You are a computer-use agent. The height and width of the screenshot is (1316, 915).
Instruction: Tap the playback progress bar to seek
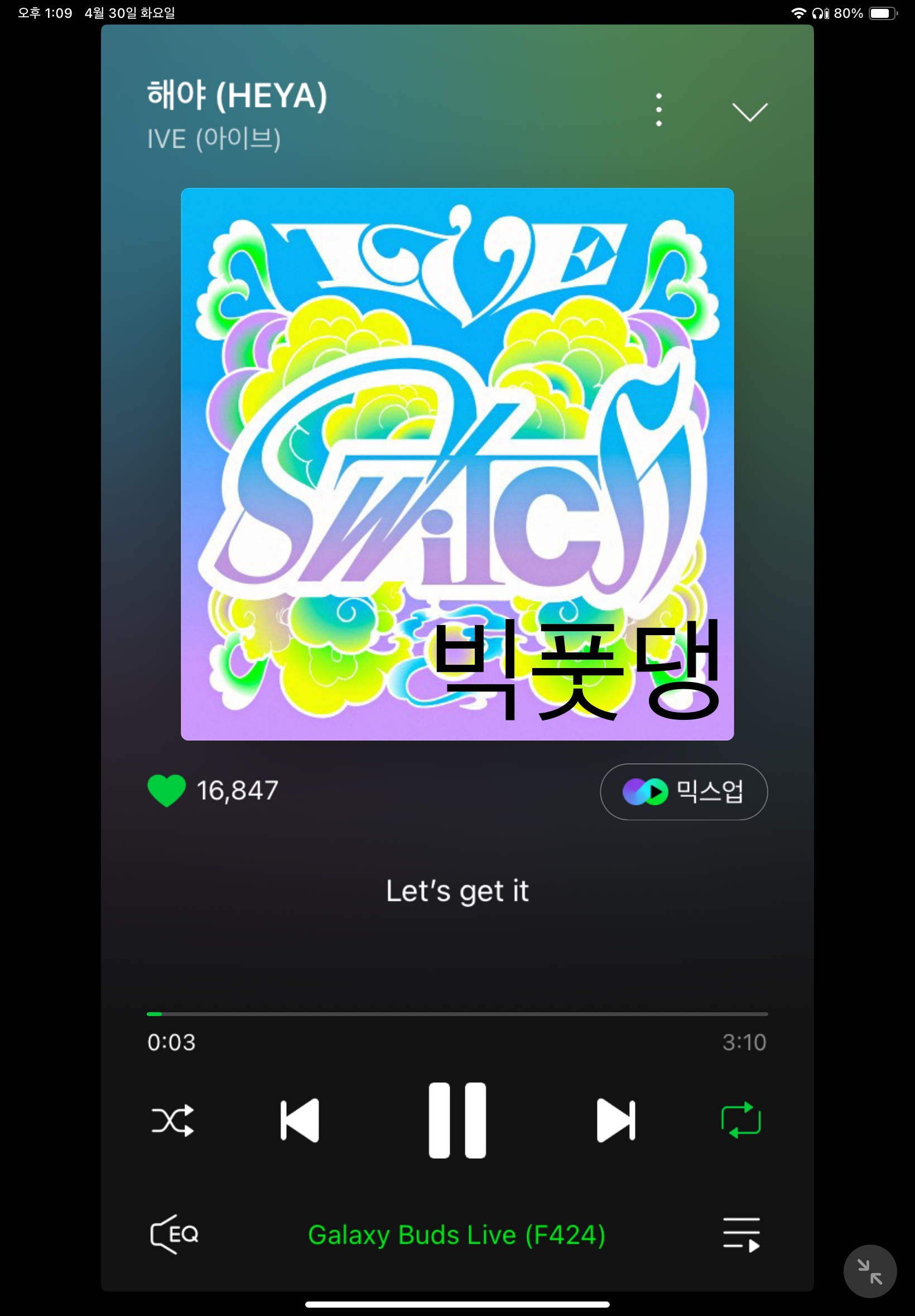pos(457,1014)
